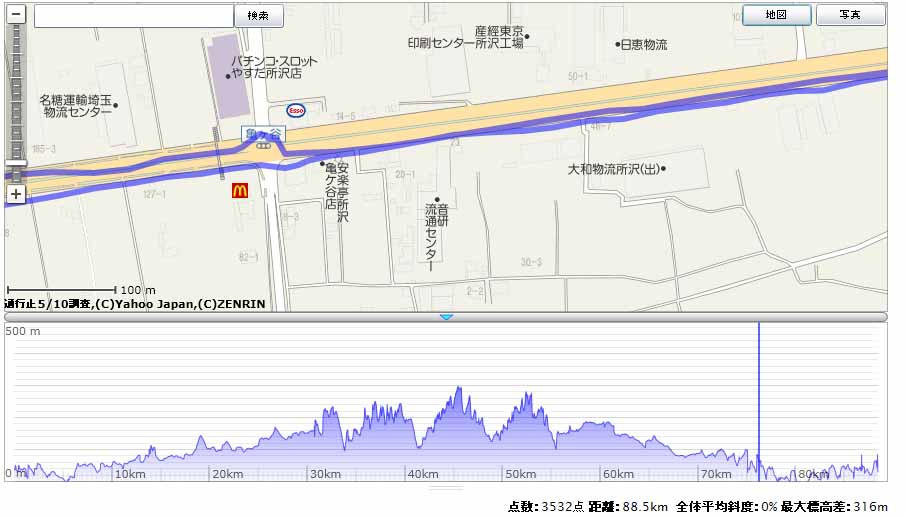This screenshot has width=906, height=517.
Task: Switch to 地図 map view
Action: 776,15
